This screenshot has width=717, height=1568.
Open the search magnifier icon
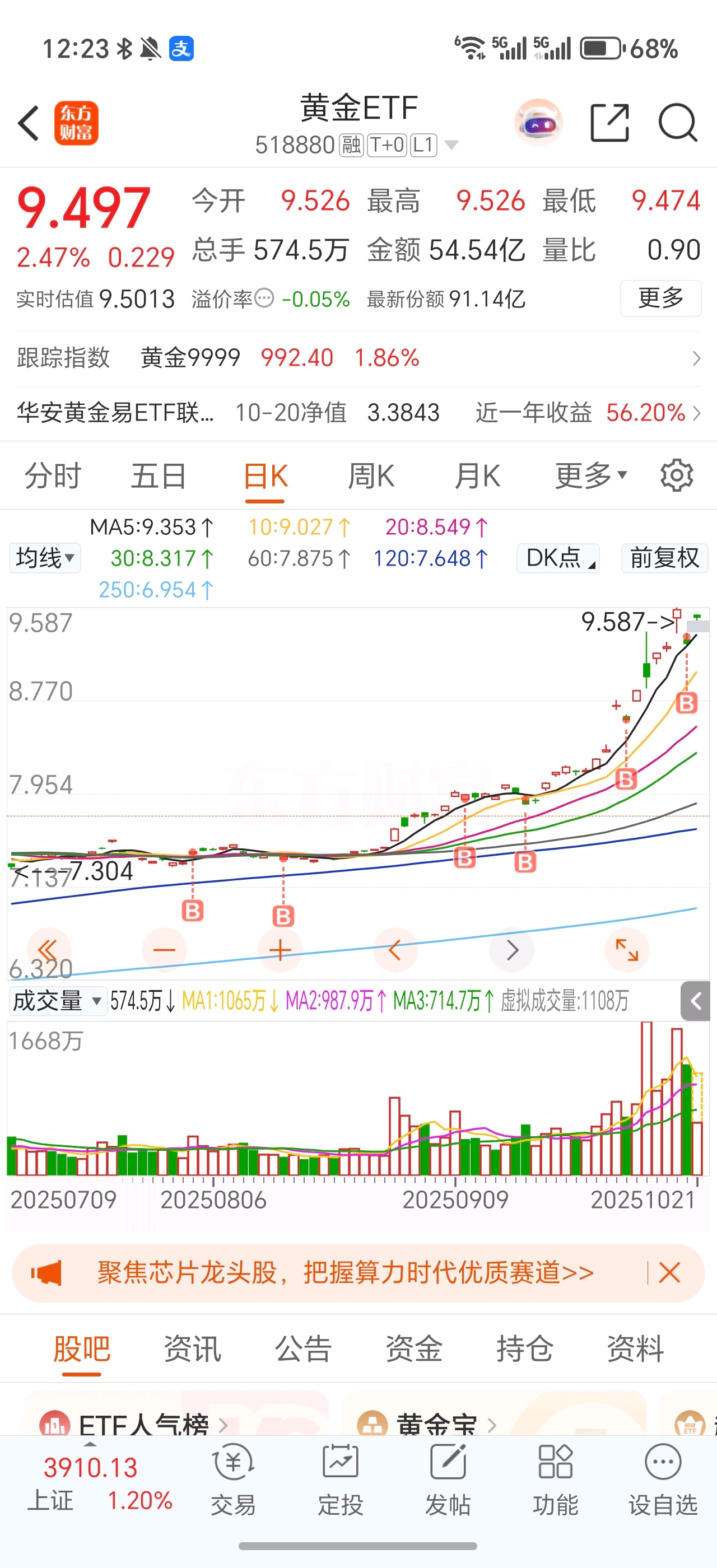pyautogui.click(x=677, y=123)
